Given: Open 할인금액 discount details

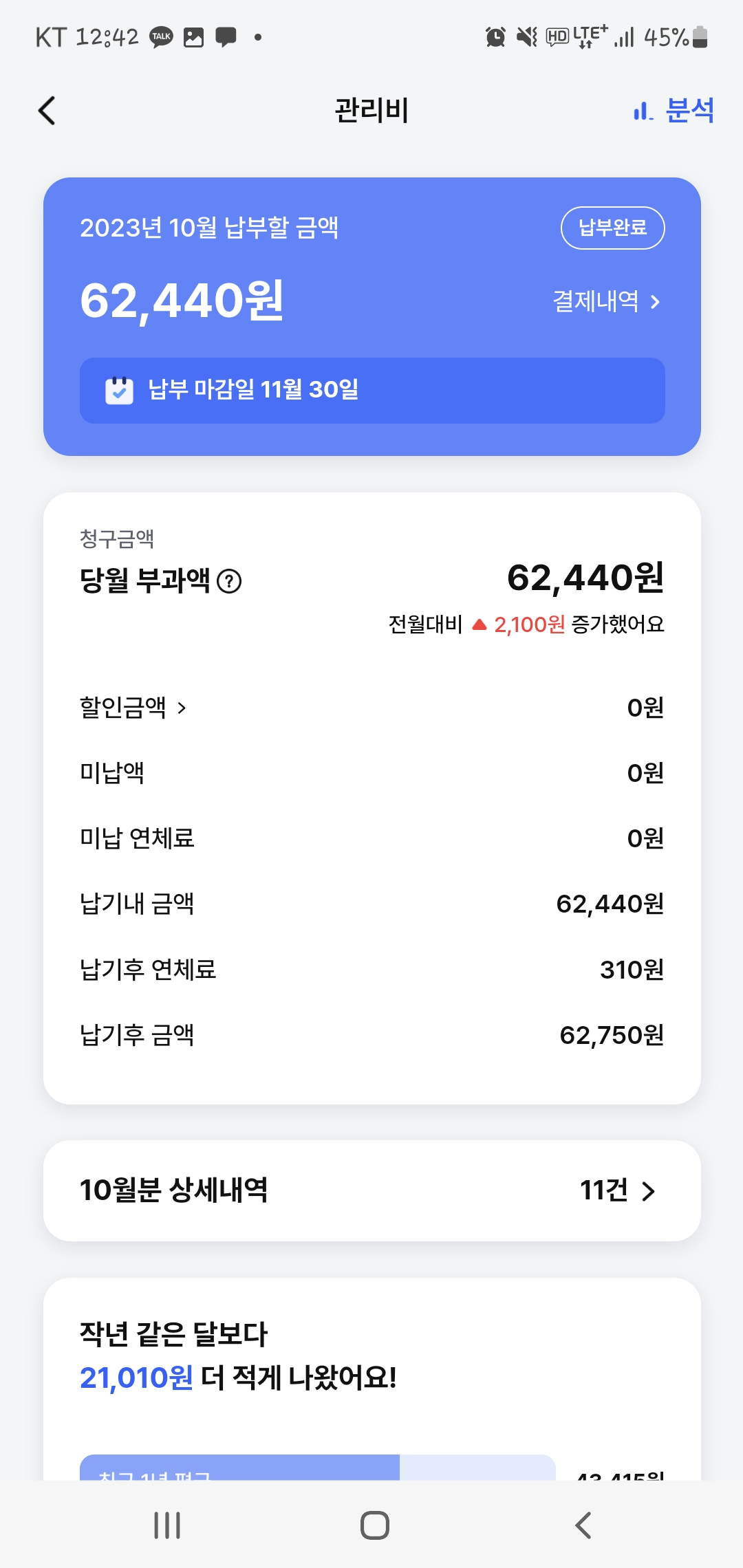Looking at the screenshot, I should [x=133, y=708].
